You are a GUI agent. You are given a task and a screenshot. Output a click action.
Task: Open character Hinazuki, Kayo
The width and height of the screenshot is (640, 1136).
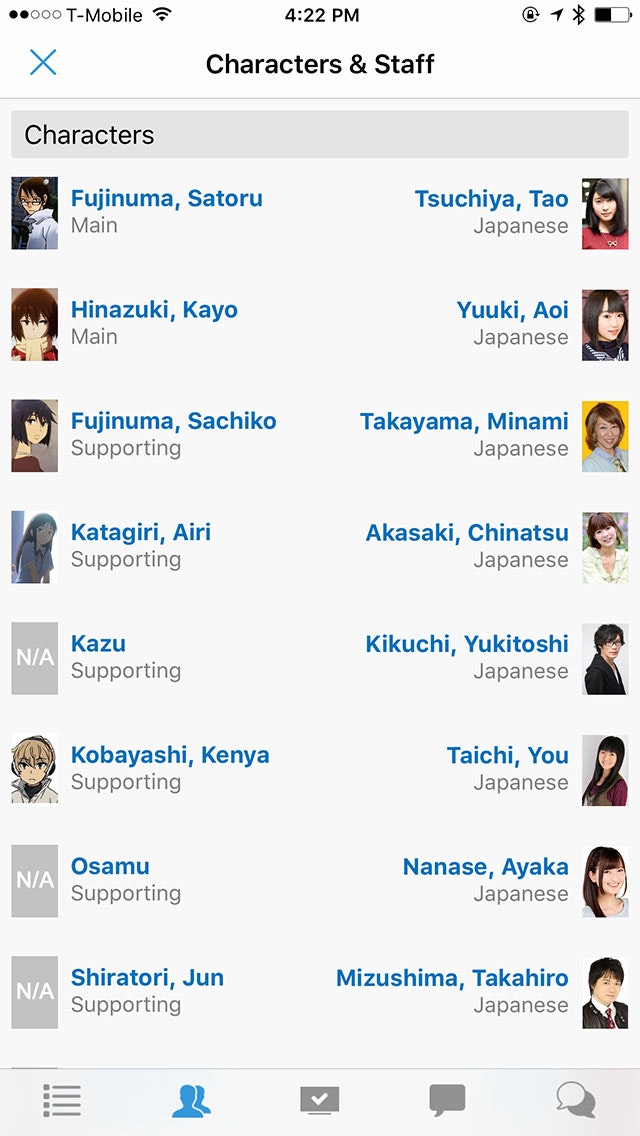pos(154,310)
